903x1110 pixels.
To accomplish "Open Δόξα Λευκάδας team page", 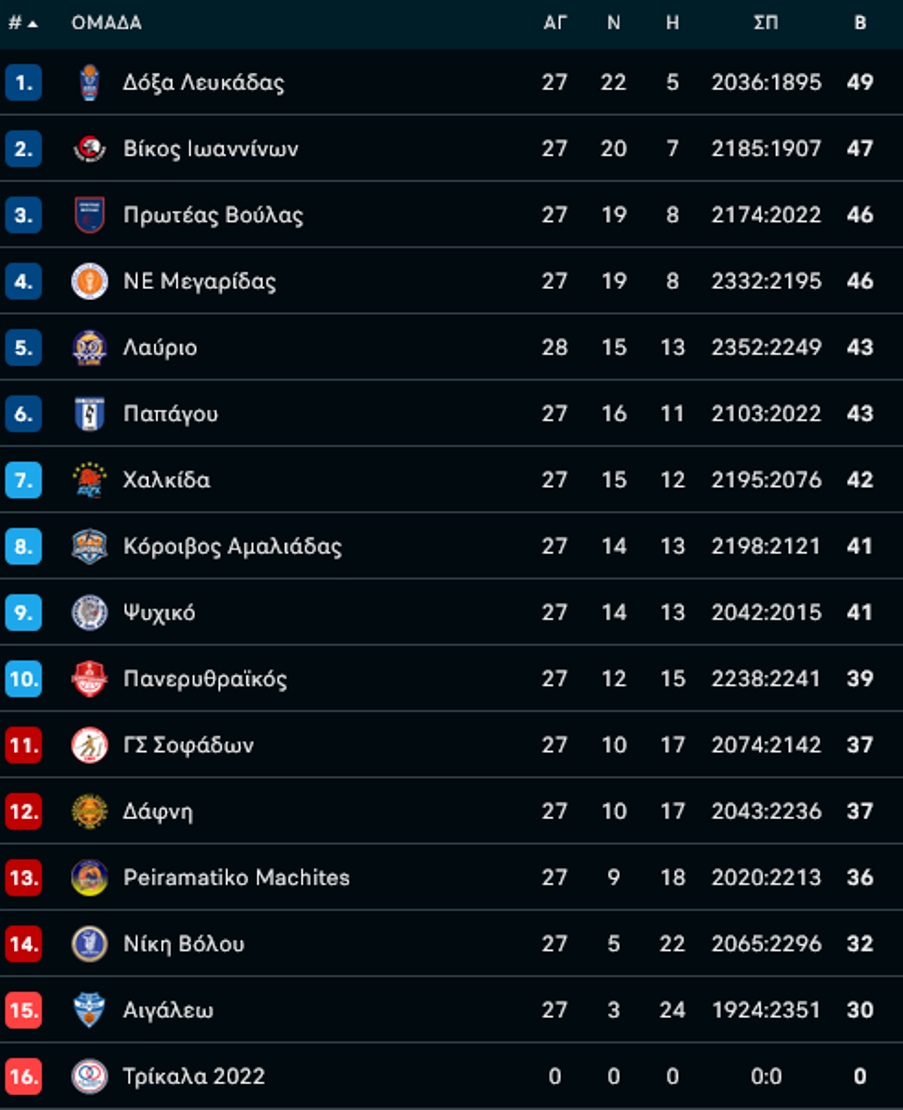I will pos(203,82).
